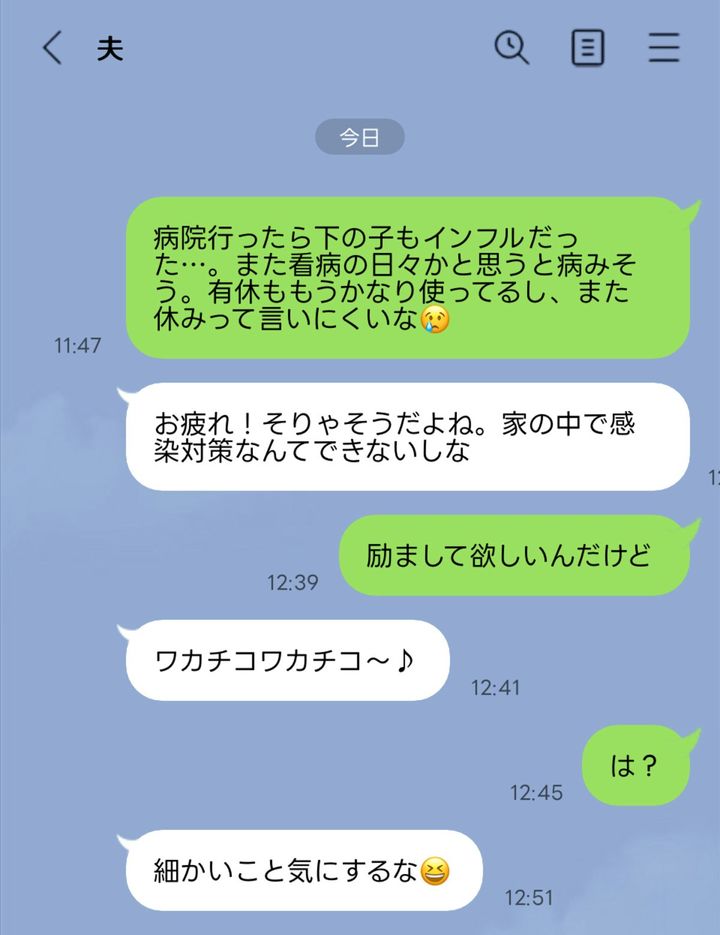The height and width of the screenshot is (935, 720).
Task: Search messages in this chat
Action: [x=512, y=48]
